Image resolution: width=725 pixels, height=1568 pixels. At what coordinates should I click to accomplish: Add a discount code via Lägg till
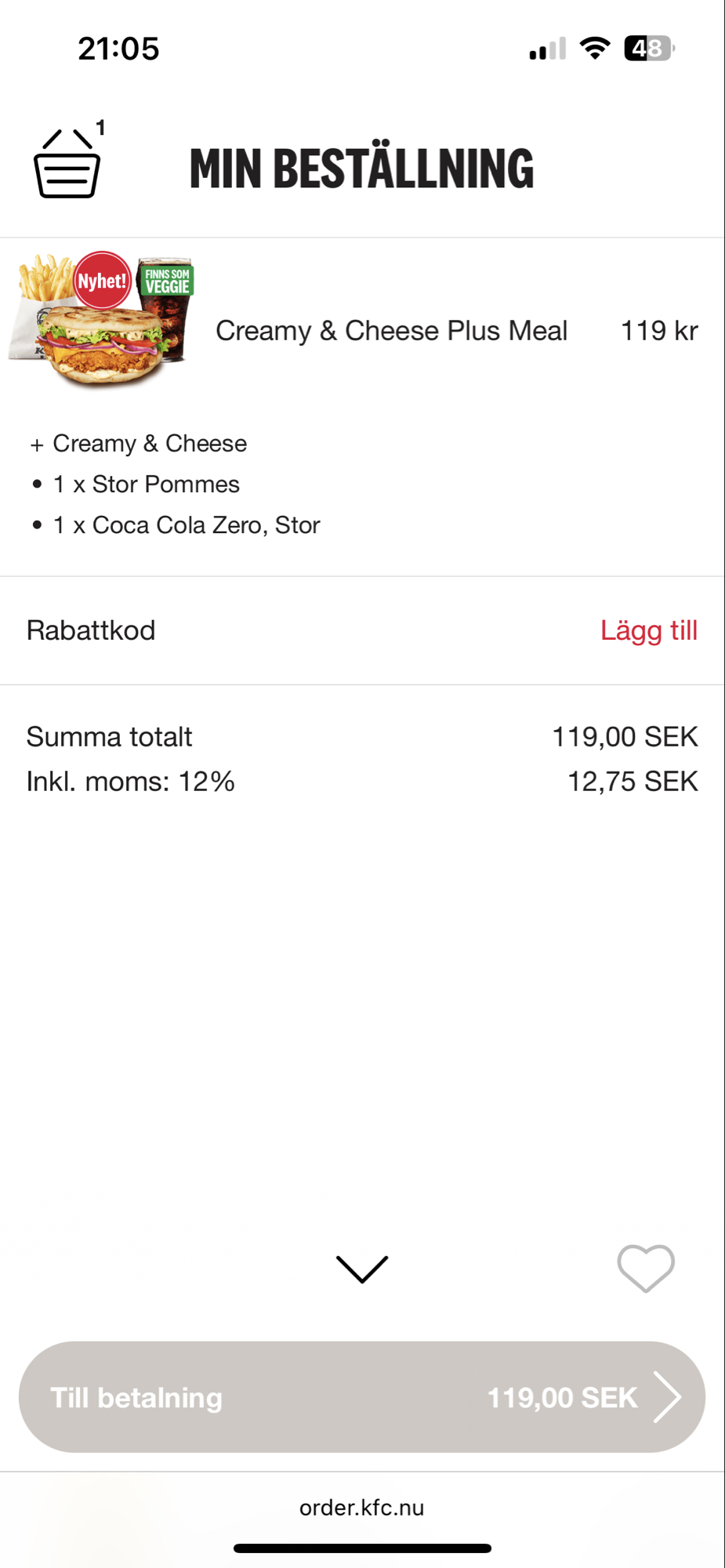point(649,630)
